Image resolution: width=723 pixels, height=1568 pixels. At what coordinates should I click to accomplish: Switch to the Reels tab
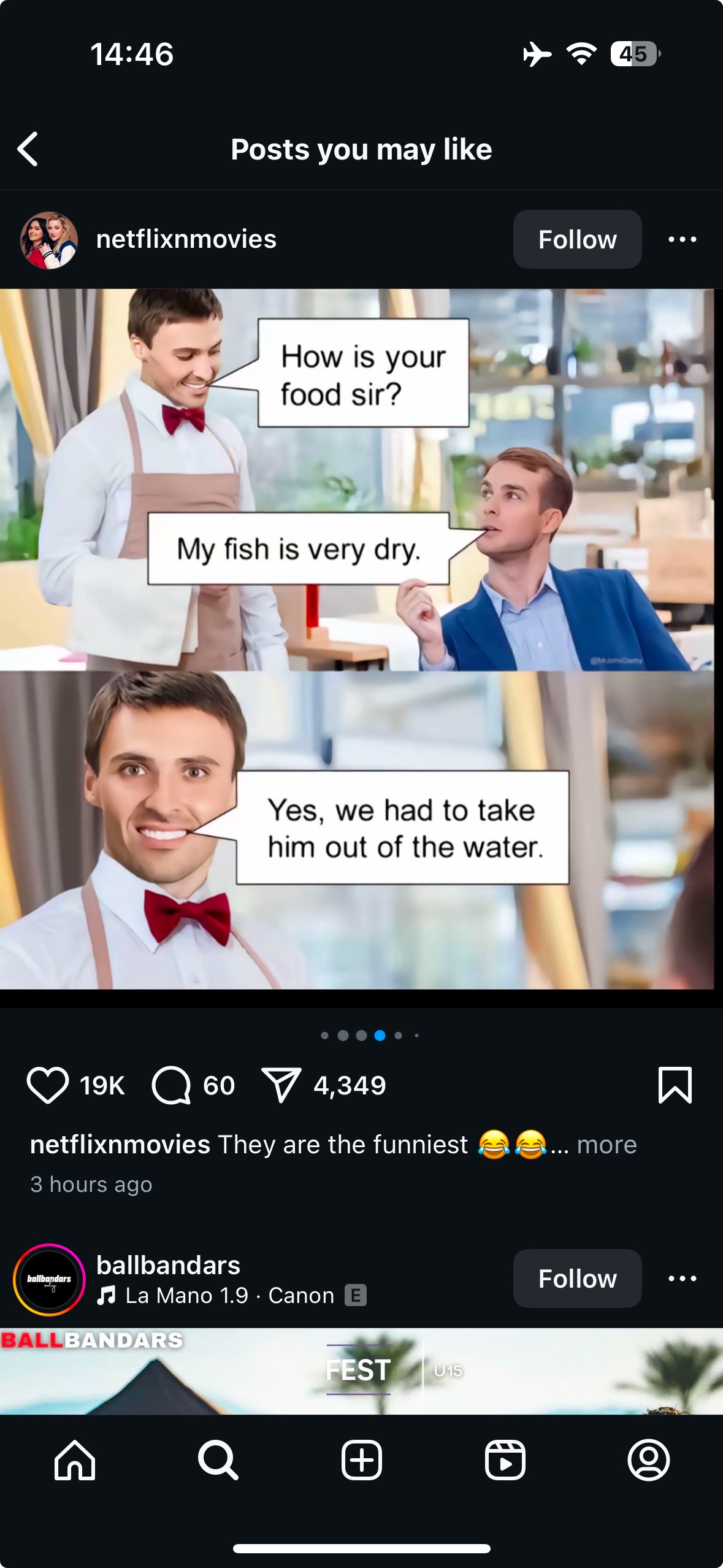click(x=505, y=1460)
